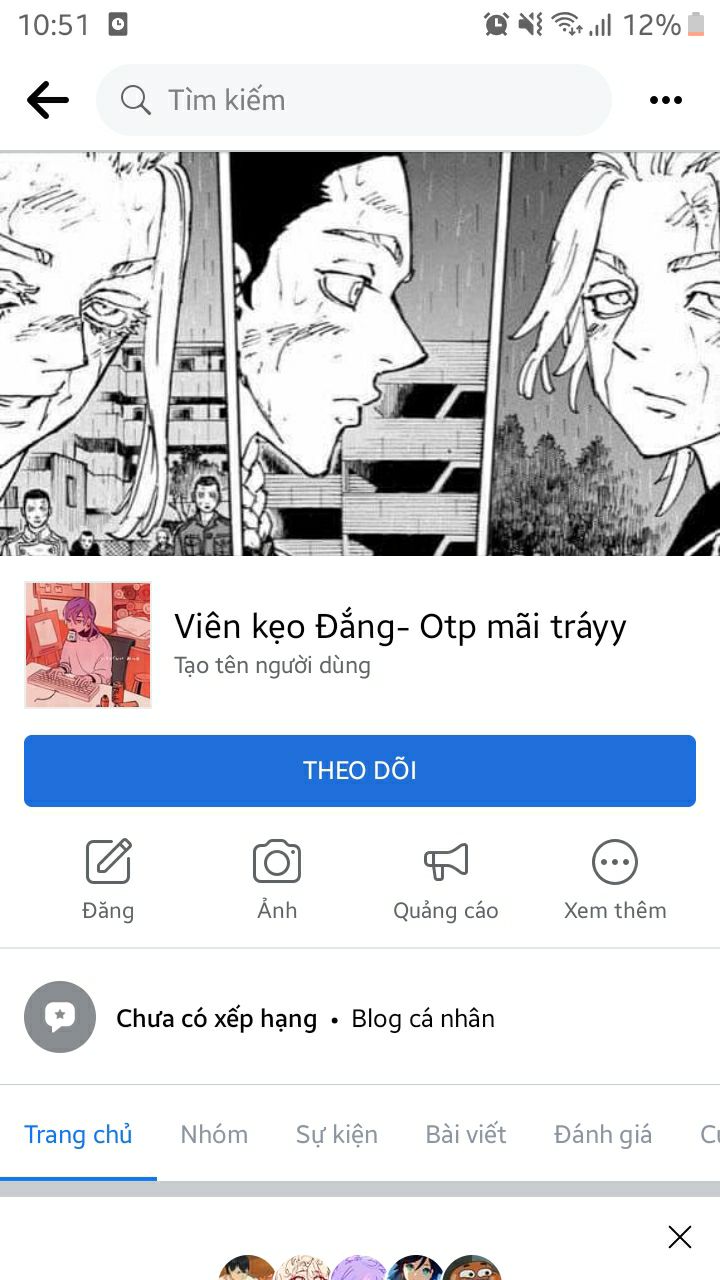The width and height of the screenshot is (720, 1280).
Task: Tap the Tìm kiếm search field
Action: click(x=353, y=100)
